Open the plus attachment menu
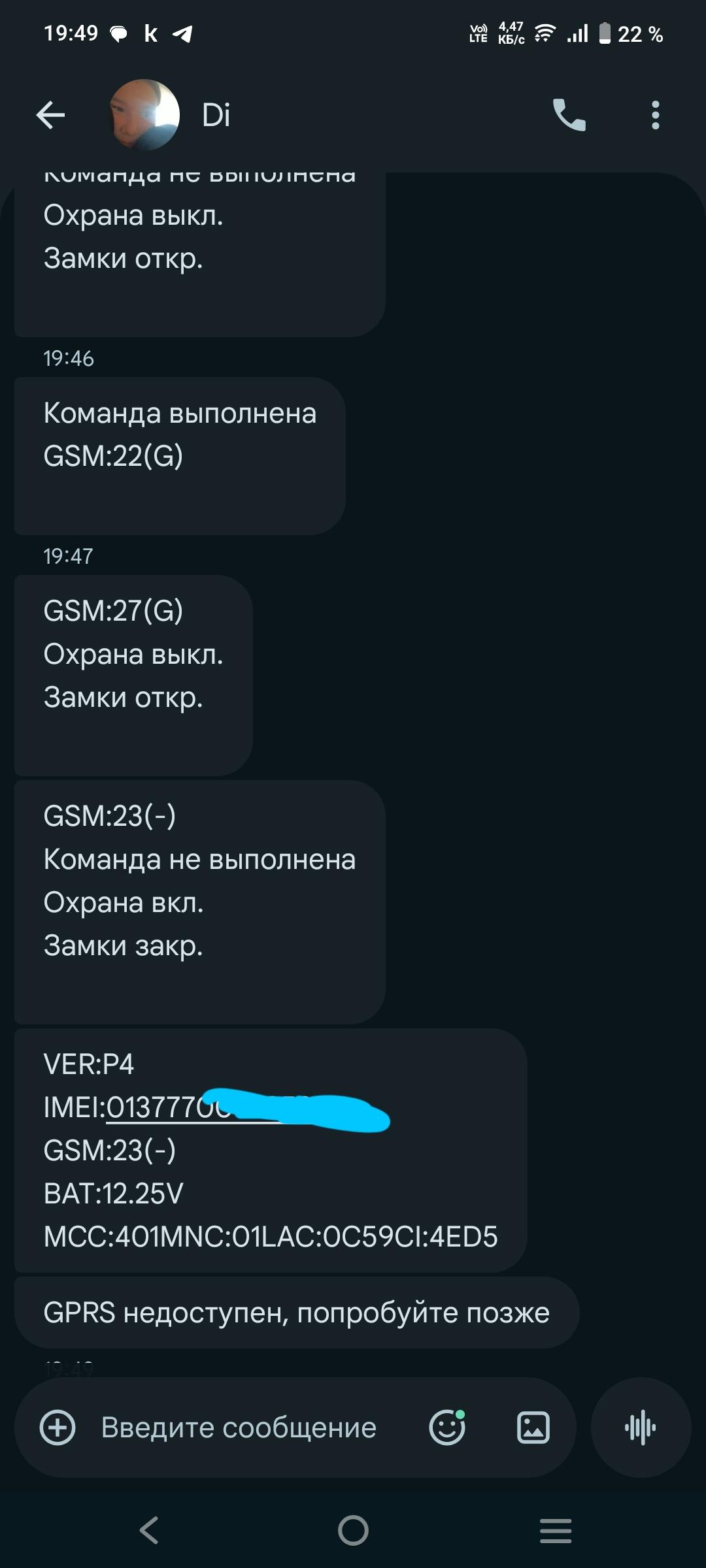The width and height of the screenshot is (706, 1568). tap(58, 1428)
